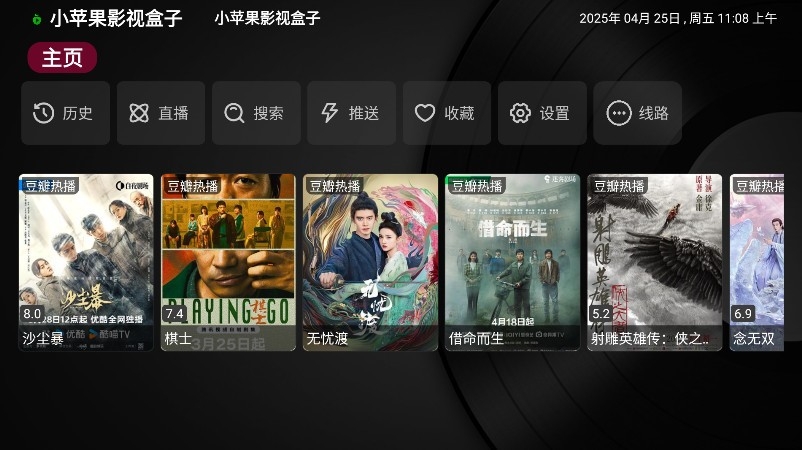Open the 棋士 show card
This screenshot has width=802, height=450.
[x=228, y=262]
